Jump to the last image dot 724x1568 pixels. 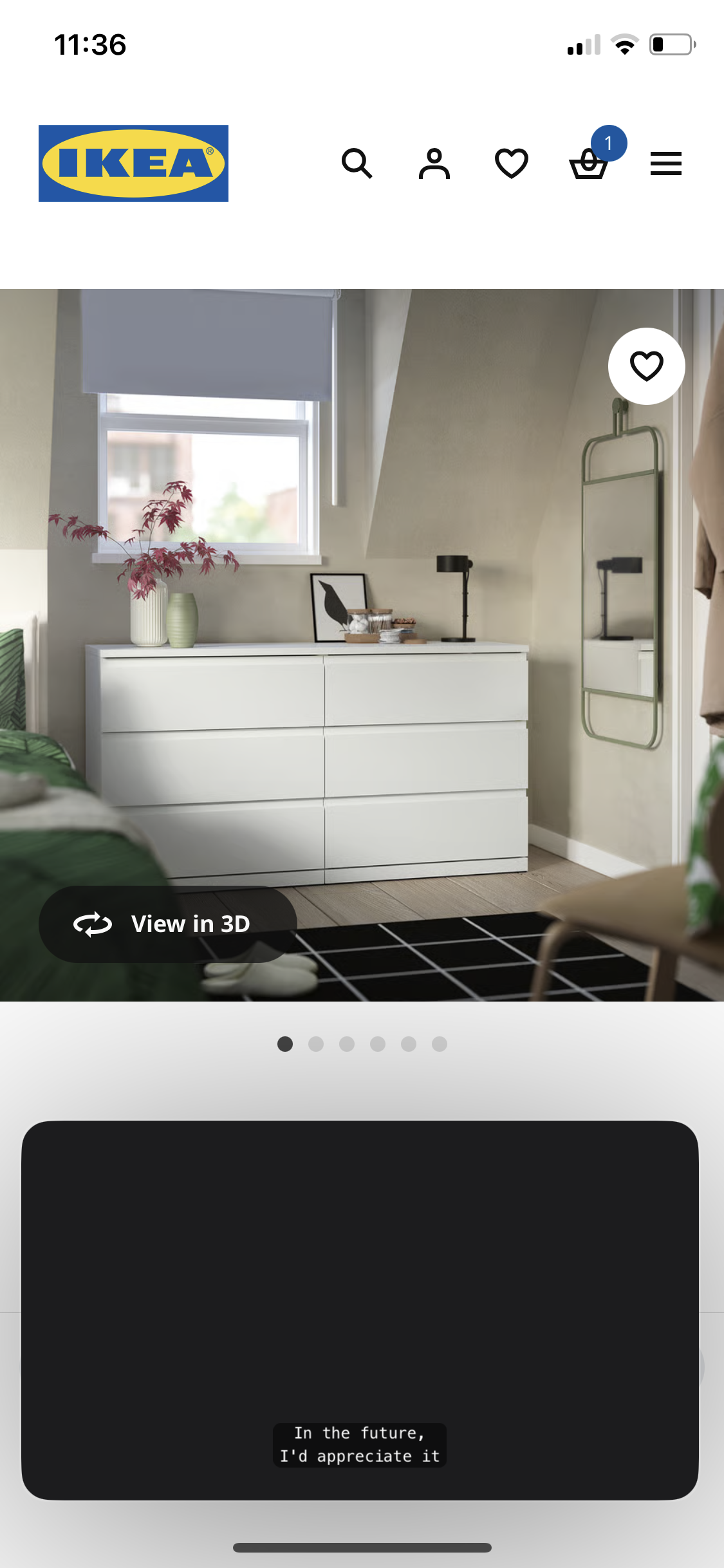(x=440, y=1044)
